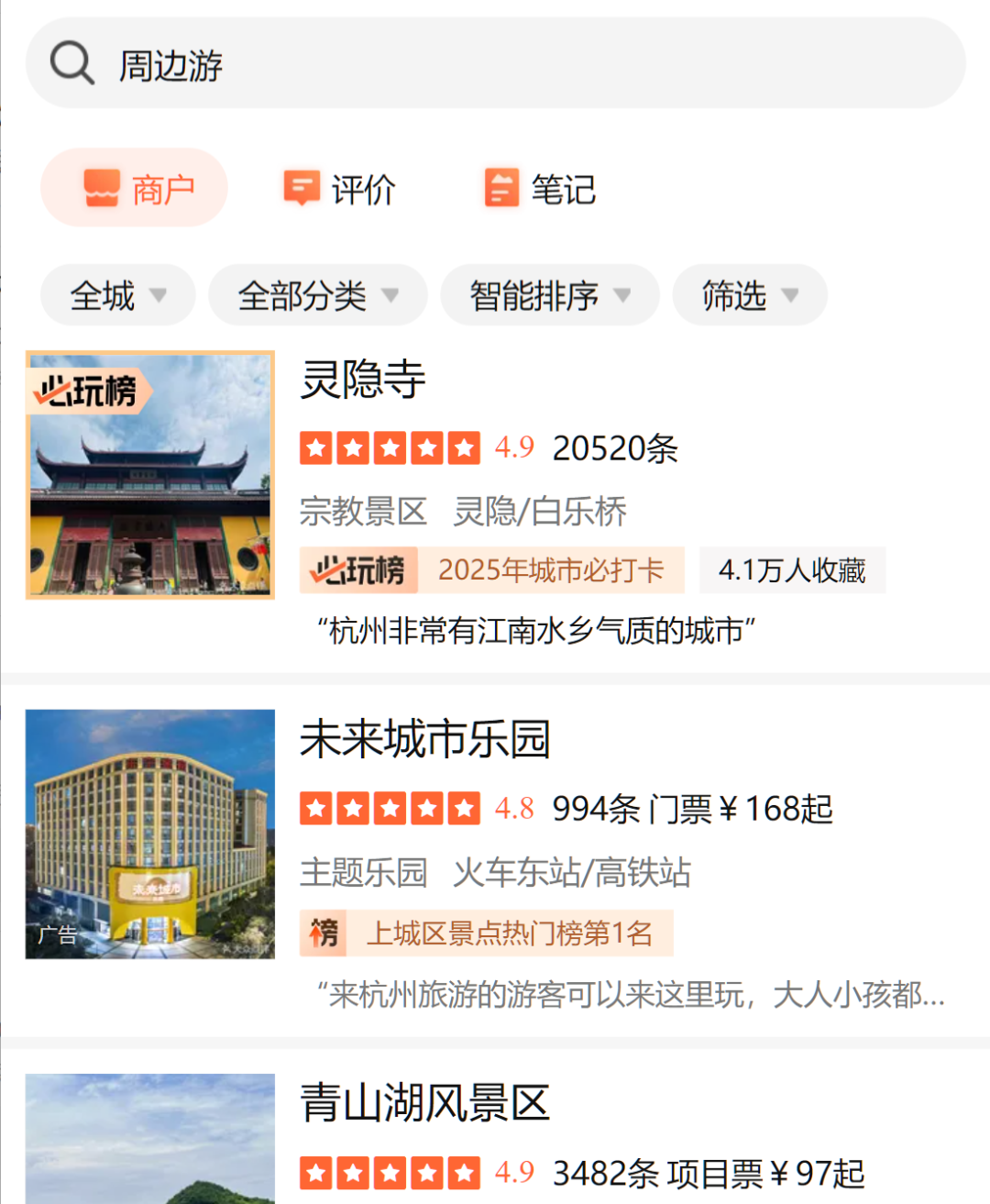Open the 未来城市乐园 listing
990x1204 pixels.
[424, 739]
